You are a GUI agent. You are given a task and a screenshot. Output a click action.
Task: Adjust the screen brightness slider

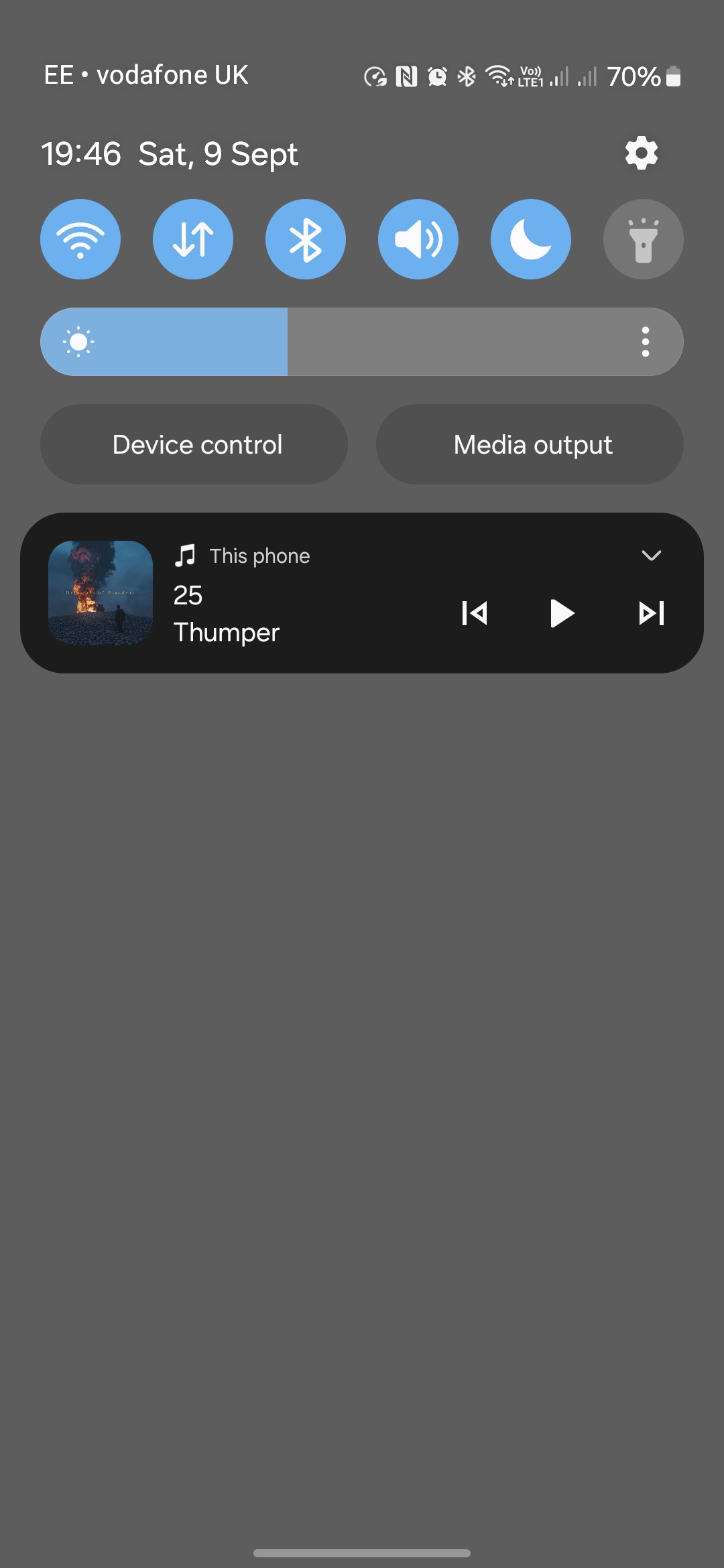(x=288, y=342)
